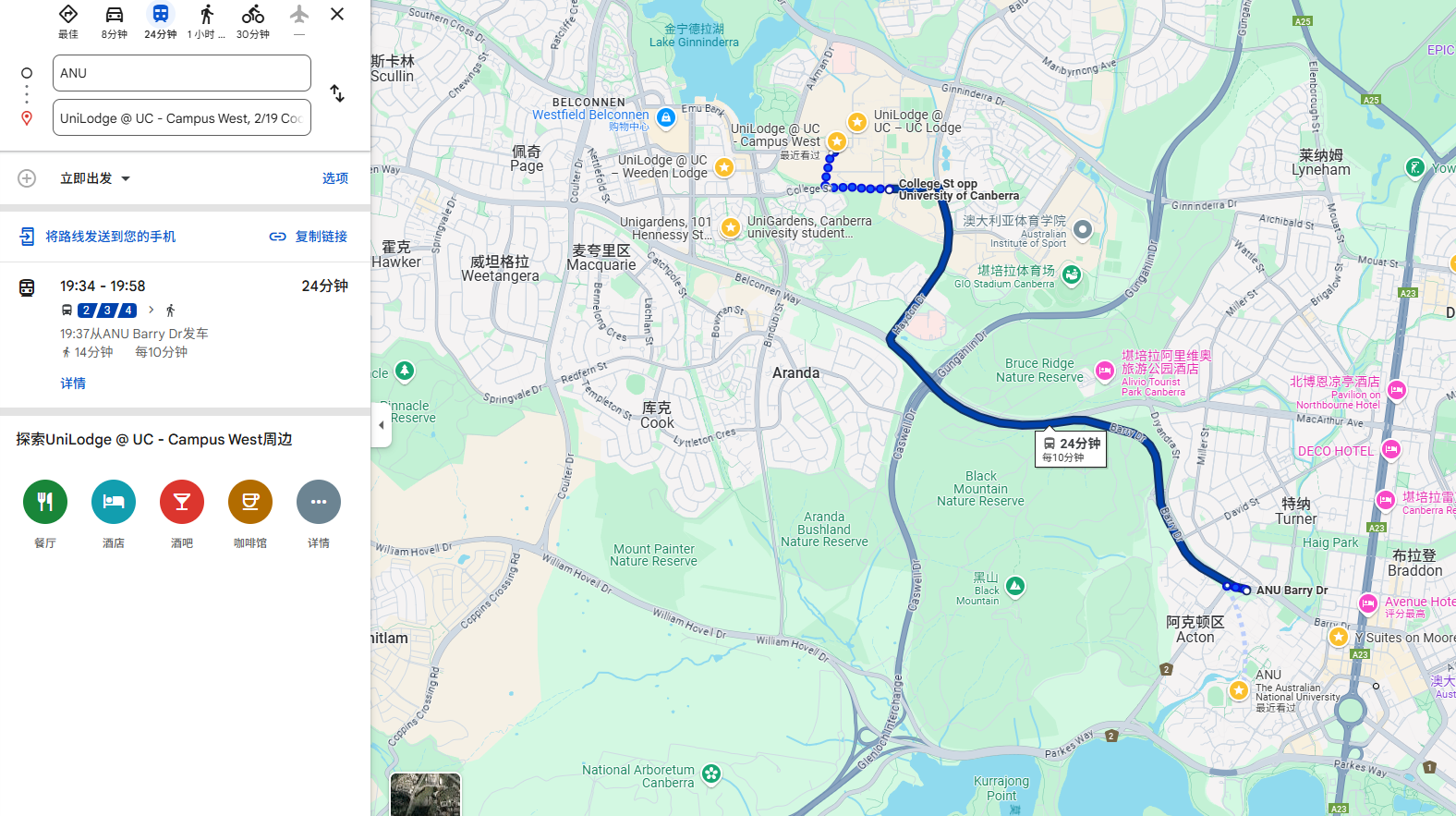This screenshot has height=816, width=1456.
Task: Explore nearby 咖啡馆 cafes
Action: [250, 502]
